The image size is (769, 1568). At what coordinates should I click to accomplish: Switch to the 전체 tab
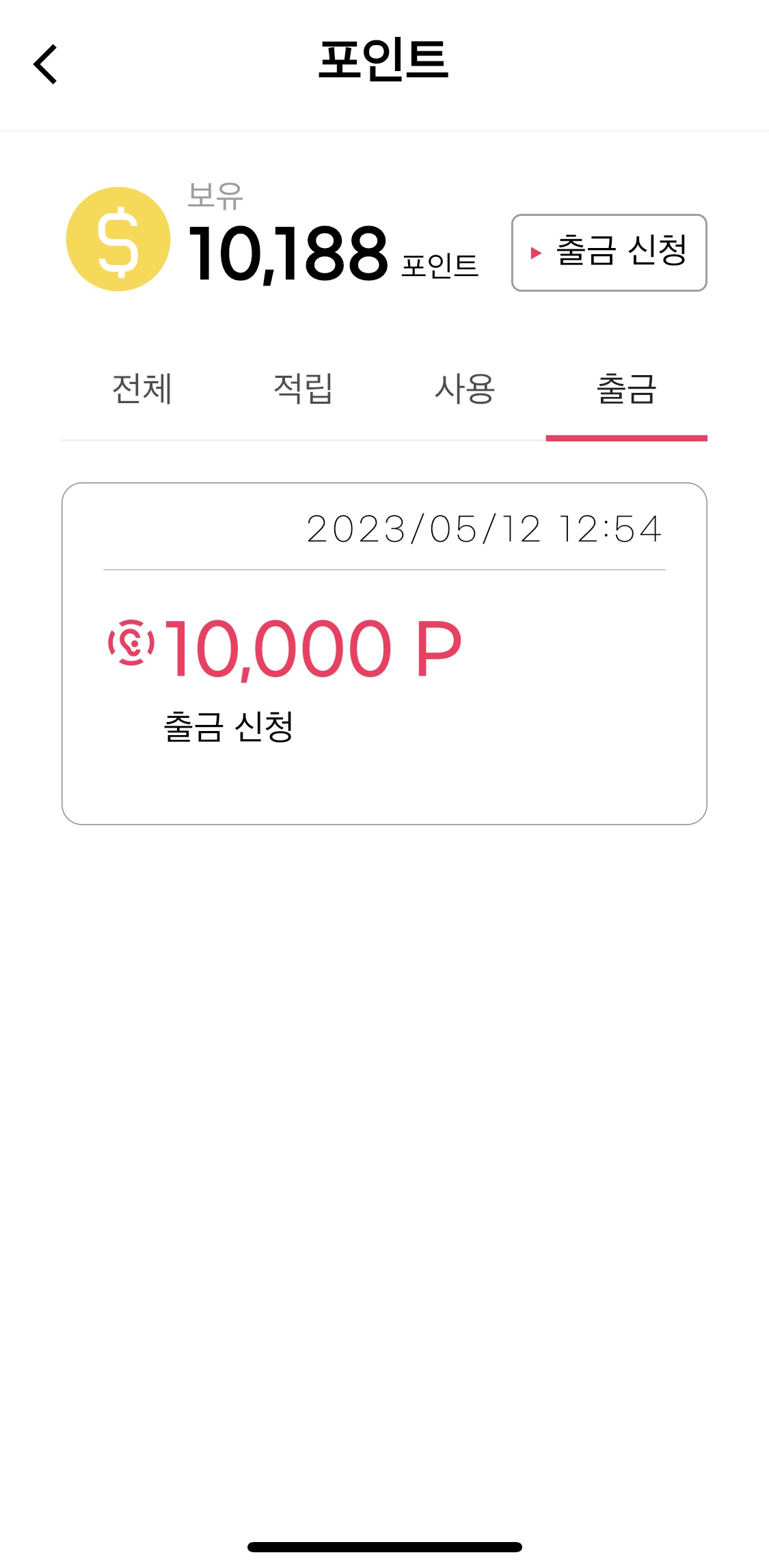point(142,389)
